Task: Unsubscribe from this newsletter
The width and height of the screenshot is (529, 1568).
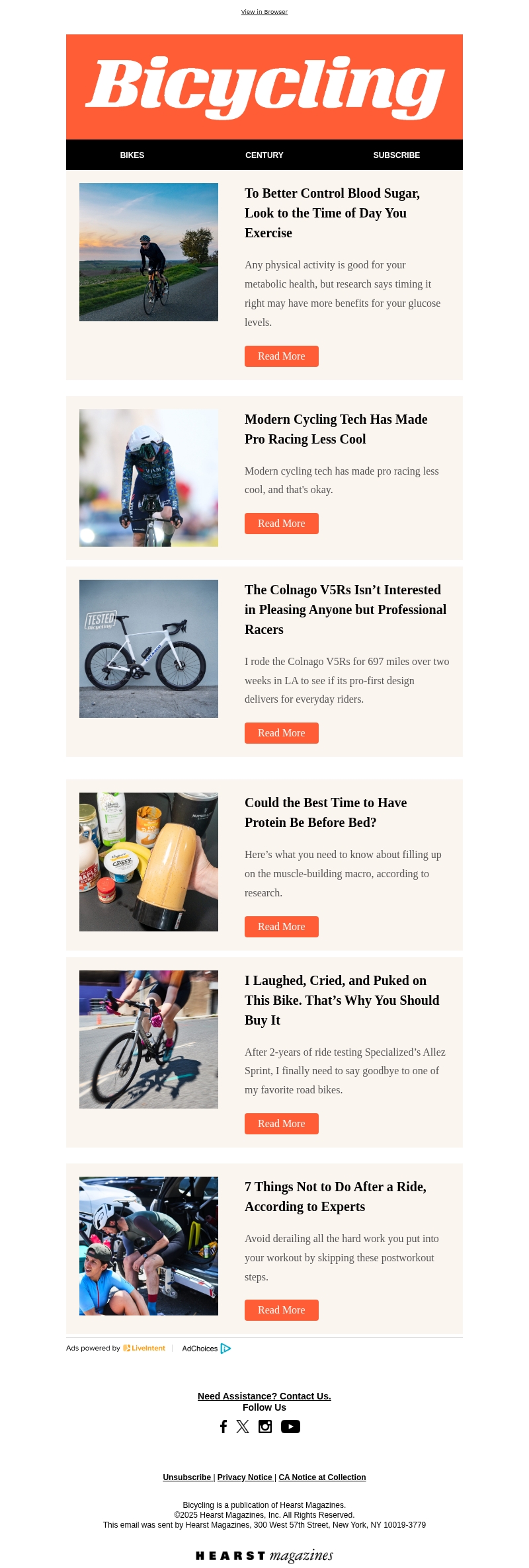Action: (187, 1477)
